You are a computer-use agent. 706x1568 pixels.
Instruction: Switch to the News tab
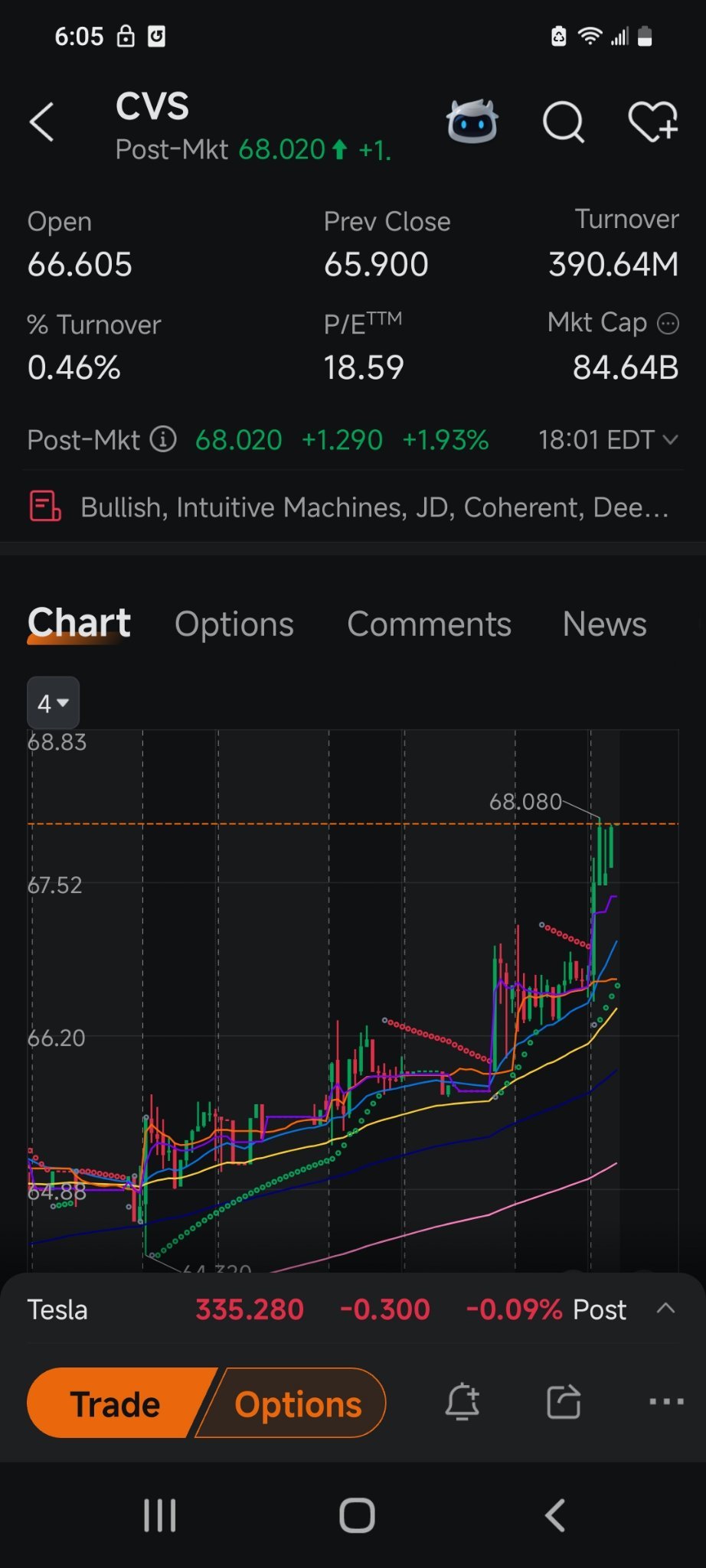605,624
